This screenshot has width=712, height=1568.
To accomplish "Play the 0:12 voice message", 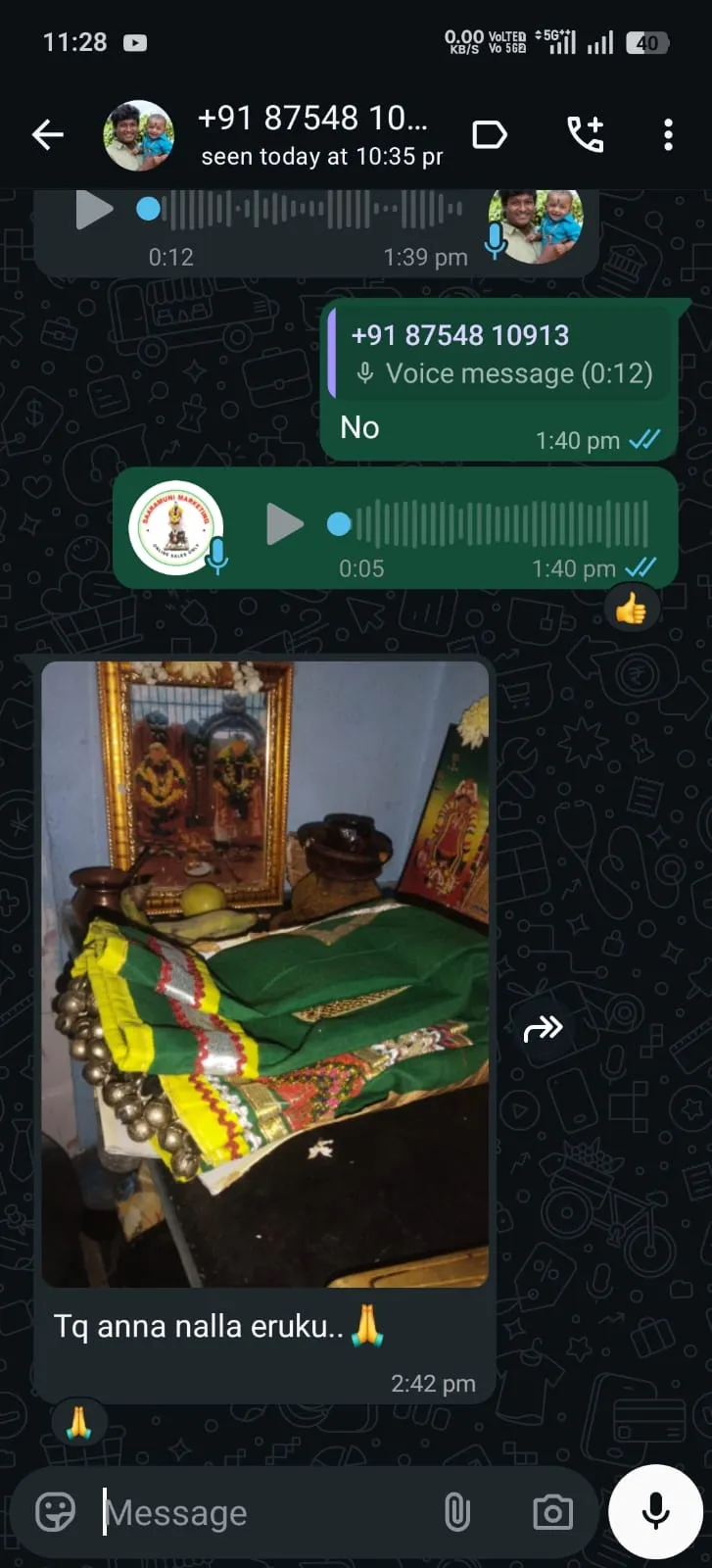I will pos(94,209).
